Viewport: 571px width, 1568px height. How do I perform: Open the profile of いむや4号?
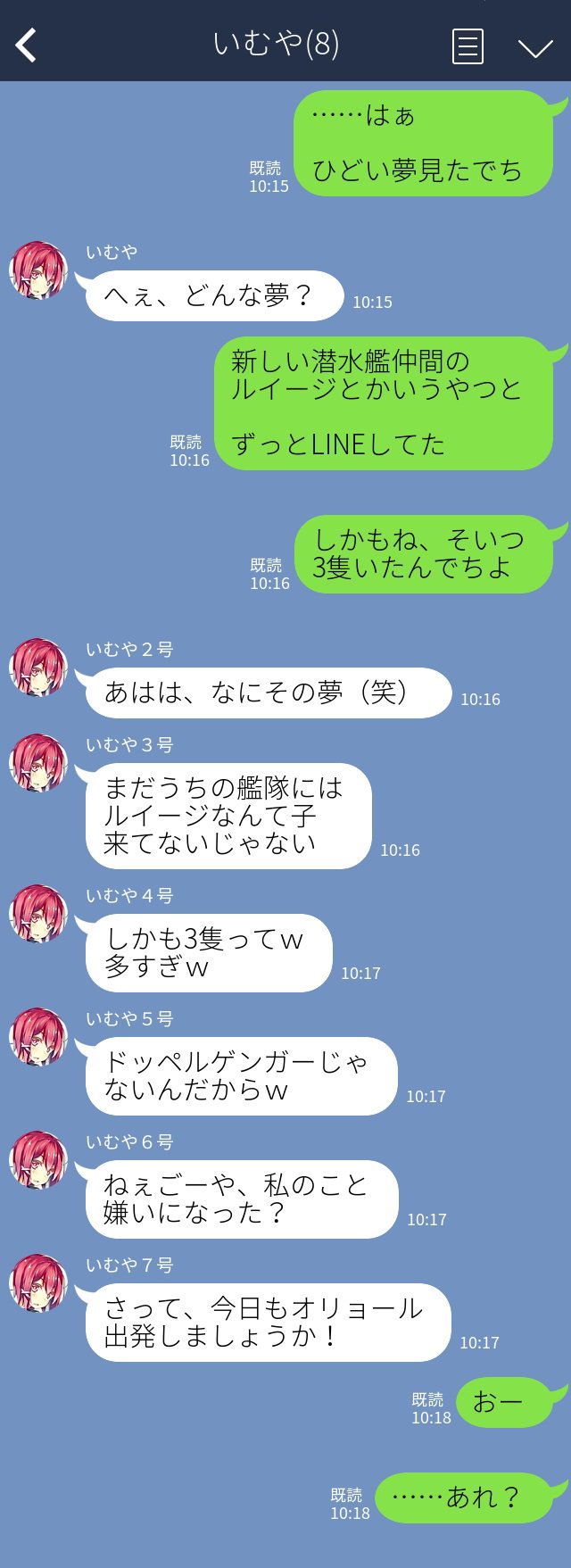click(x=38, y=914)
